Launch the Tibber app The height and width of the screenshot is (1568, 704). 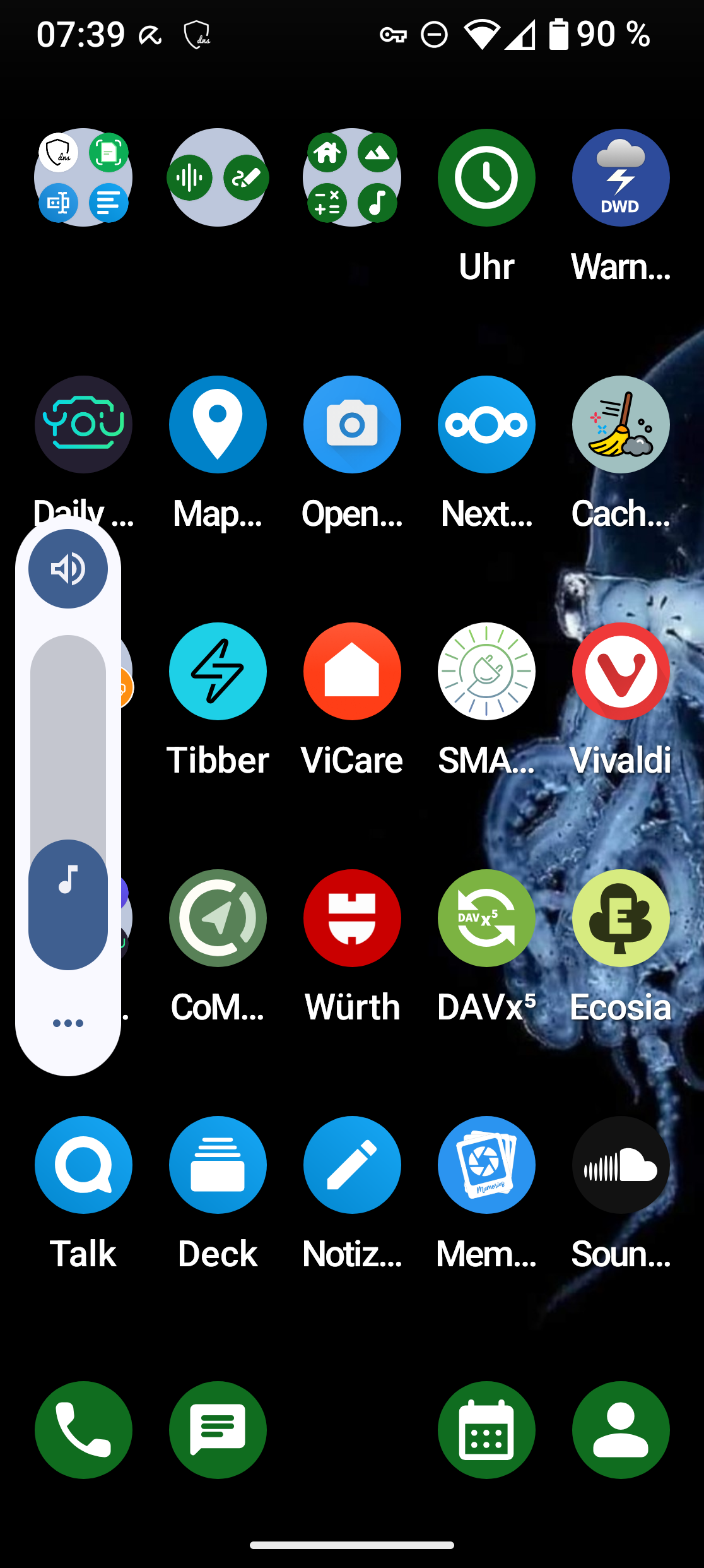tap(218, 672)
